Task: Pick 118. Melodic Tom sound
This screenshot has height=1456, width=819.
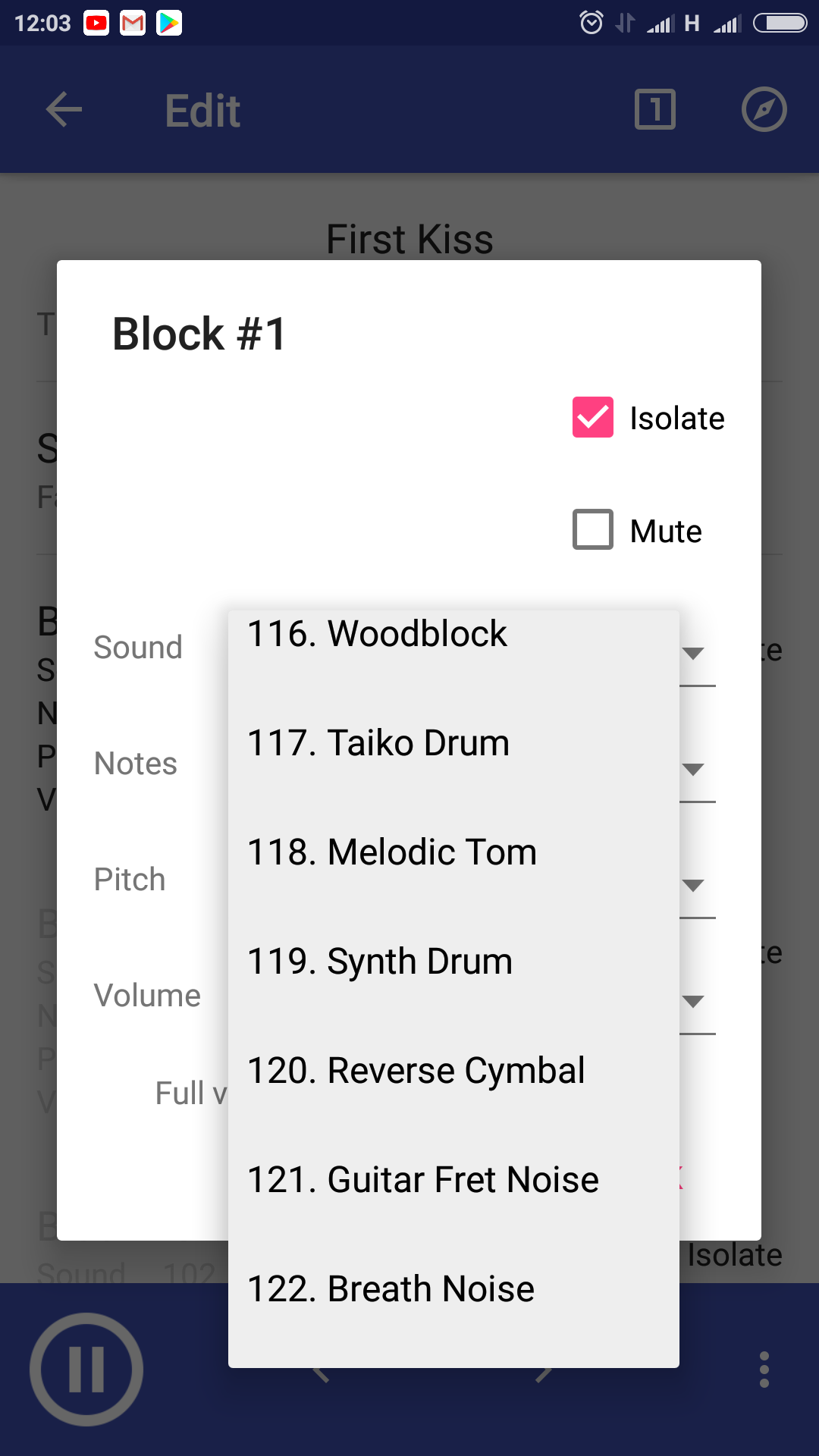Action: [x=453, y=852]
